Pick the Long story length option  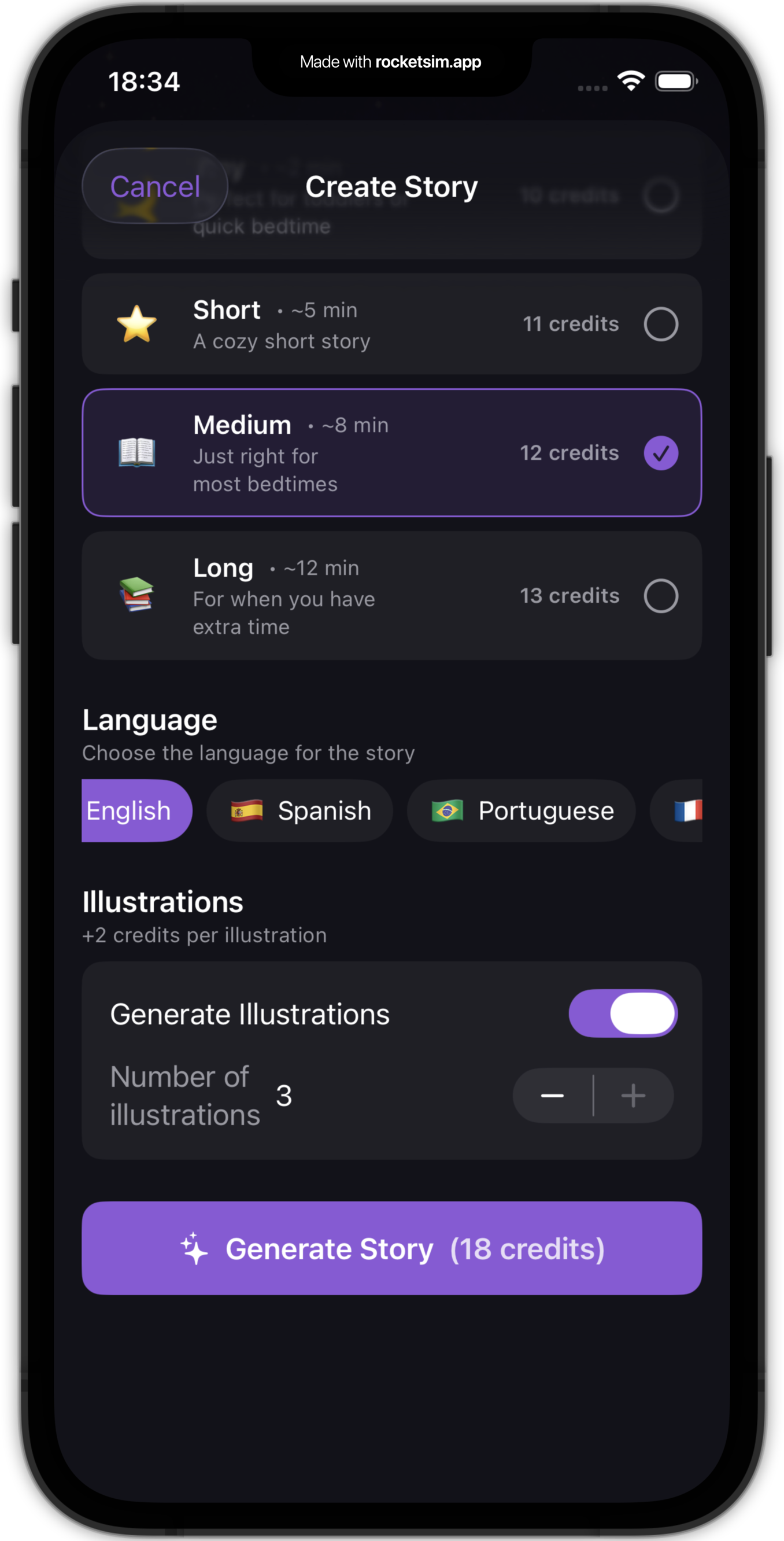click(x=391, y=596)
